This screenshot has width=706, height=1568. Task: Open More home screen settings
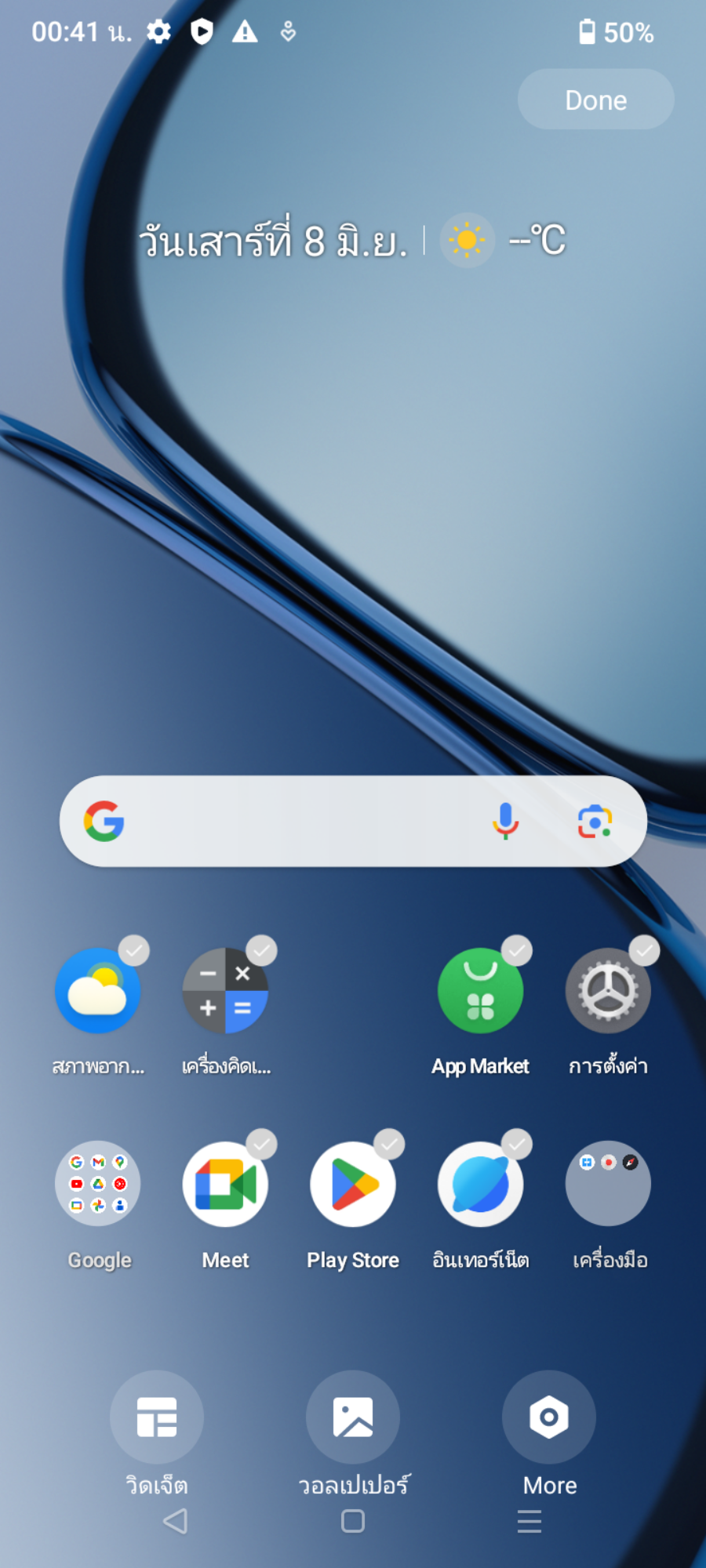[549, 1417]
